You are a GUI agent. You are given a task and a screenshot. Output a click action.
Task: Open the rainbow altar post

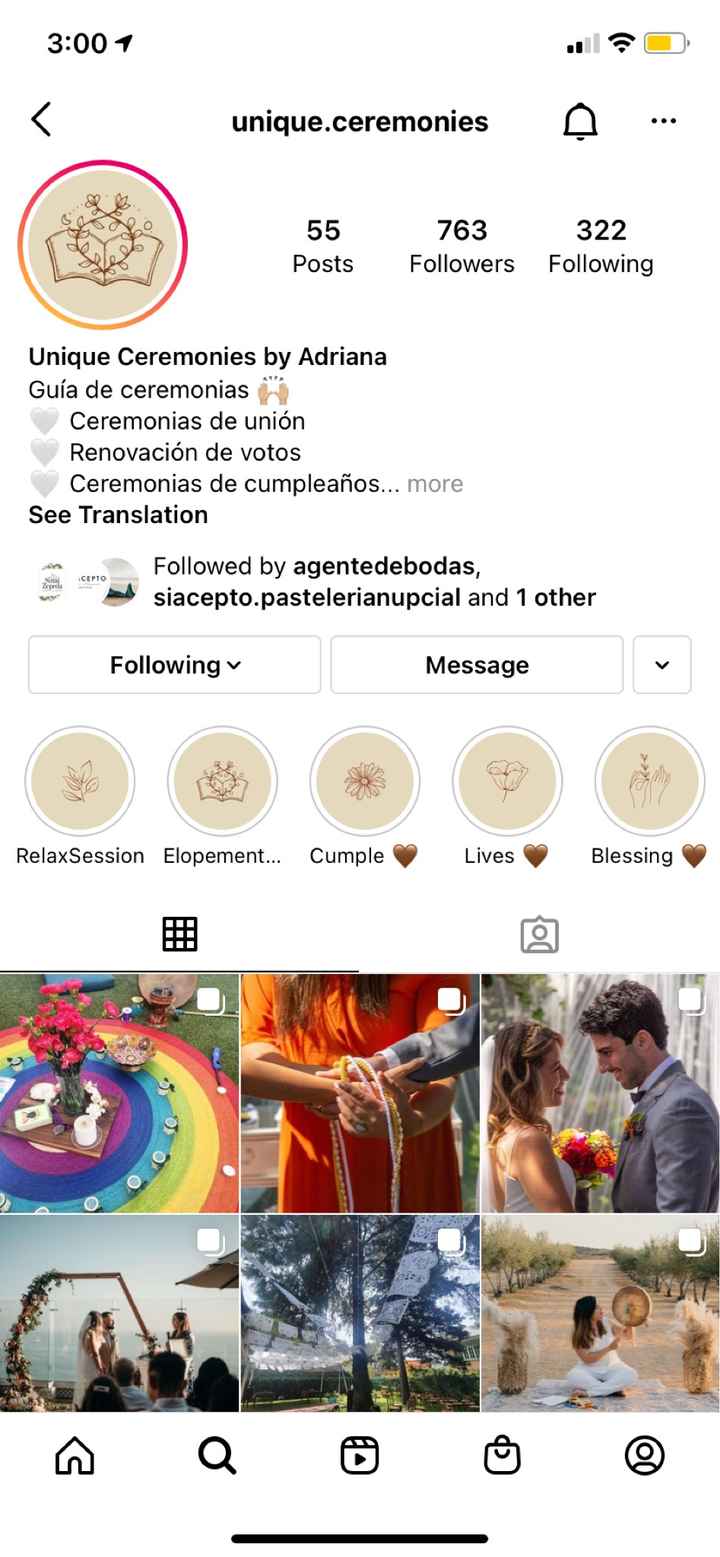click(x=119, y=1093)
